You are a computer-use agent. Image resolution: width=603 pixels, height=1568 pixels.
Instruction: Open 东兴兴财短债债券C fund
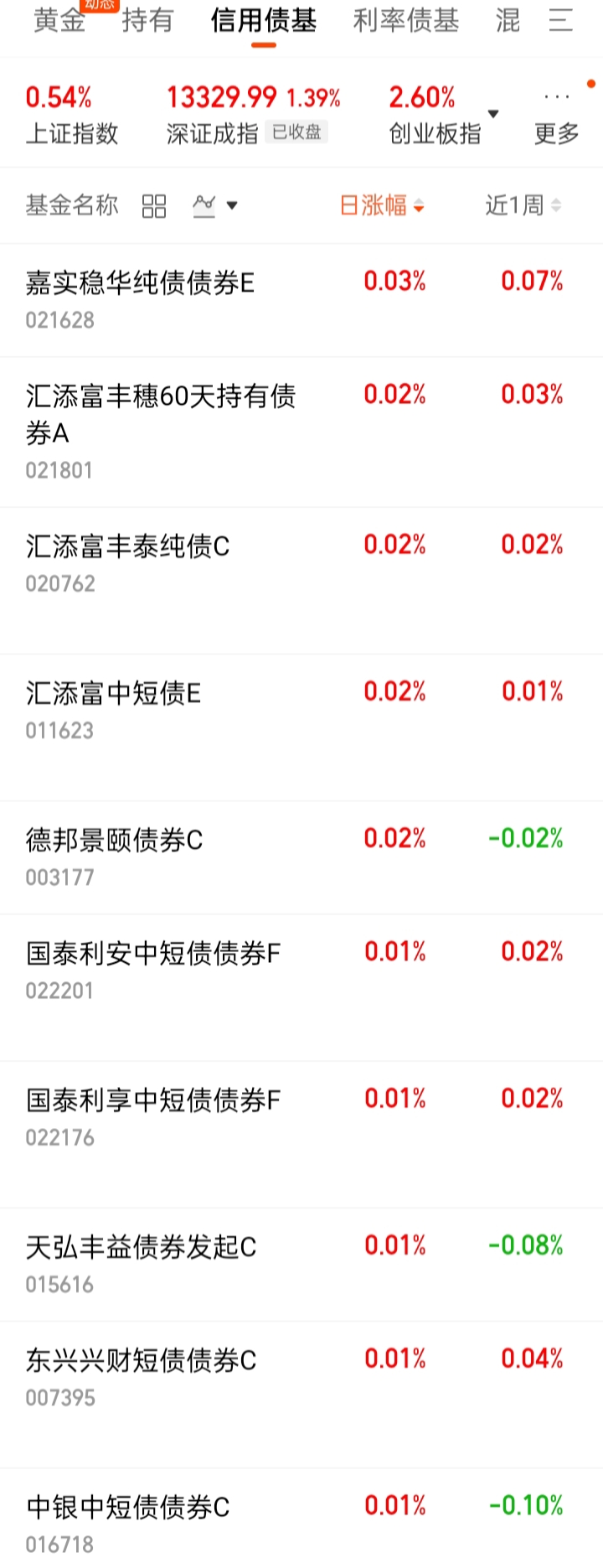[x=141, y=1360]
